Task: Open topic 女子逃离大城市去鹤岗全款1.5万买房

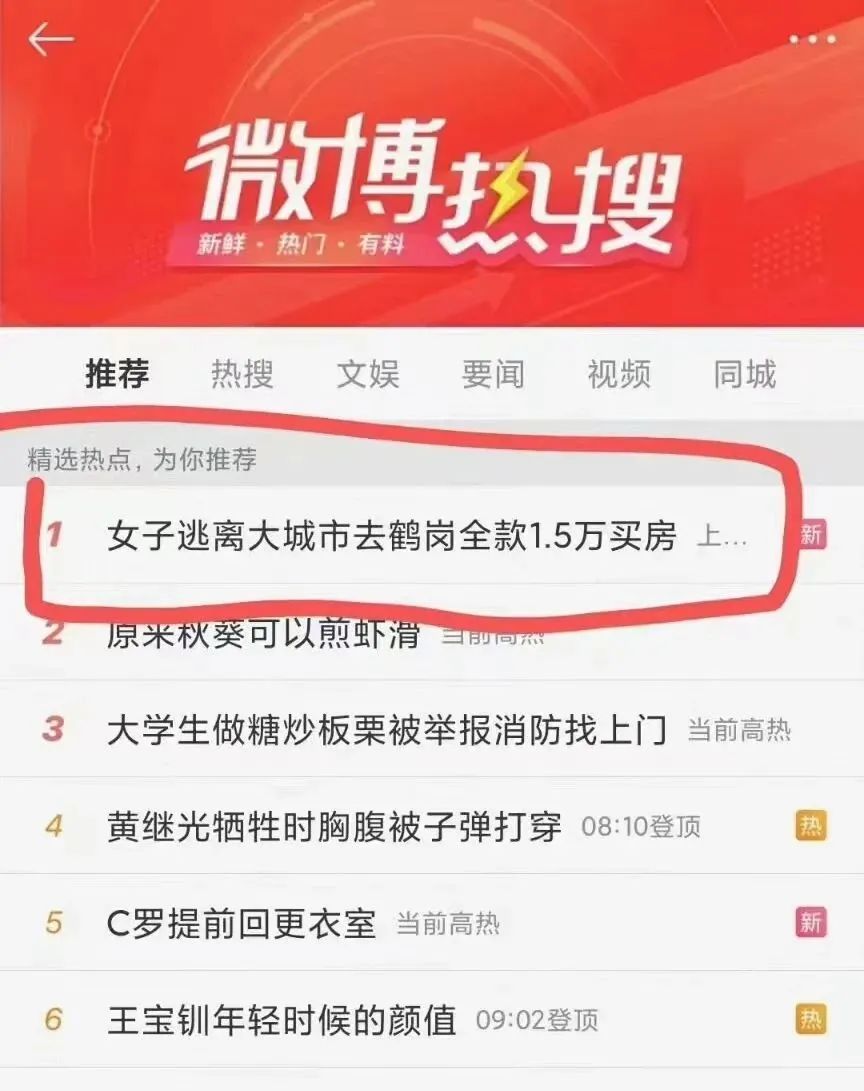Action: tap(391, 537)
